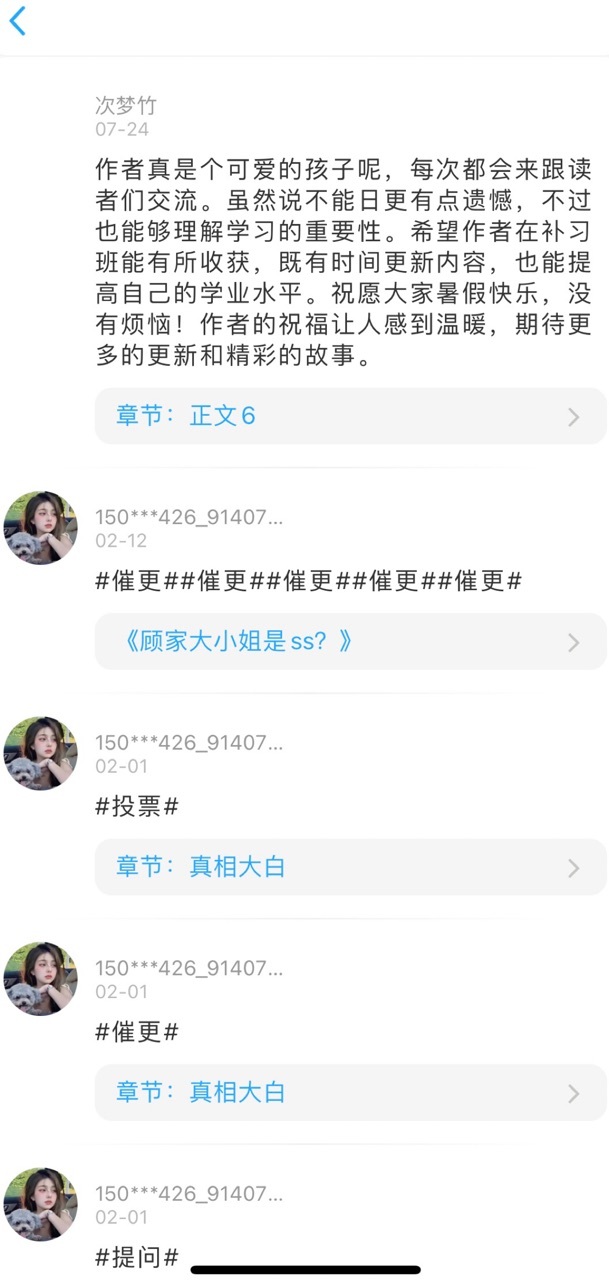
Task: Open 真相大白 chapter under the #催更# comment
Action: click(x=350, y=1092)
